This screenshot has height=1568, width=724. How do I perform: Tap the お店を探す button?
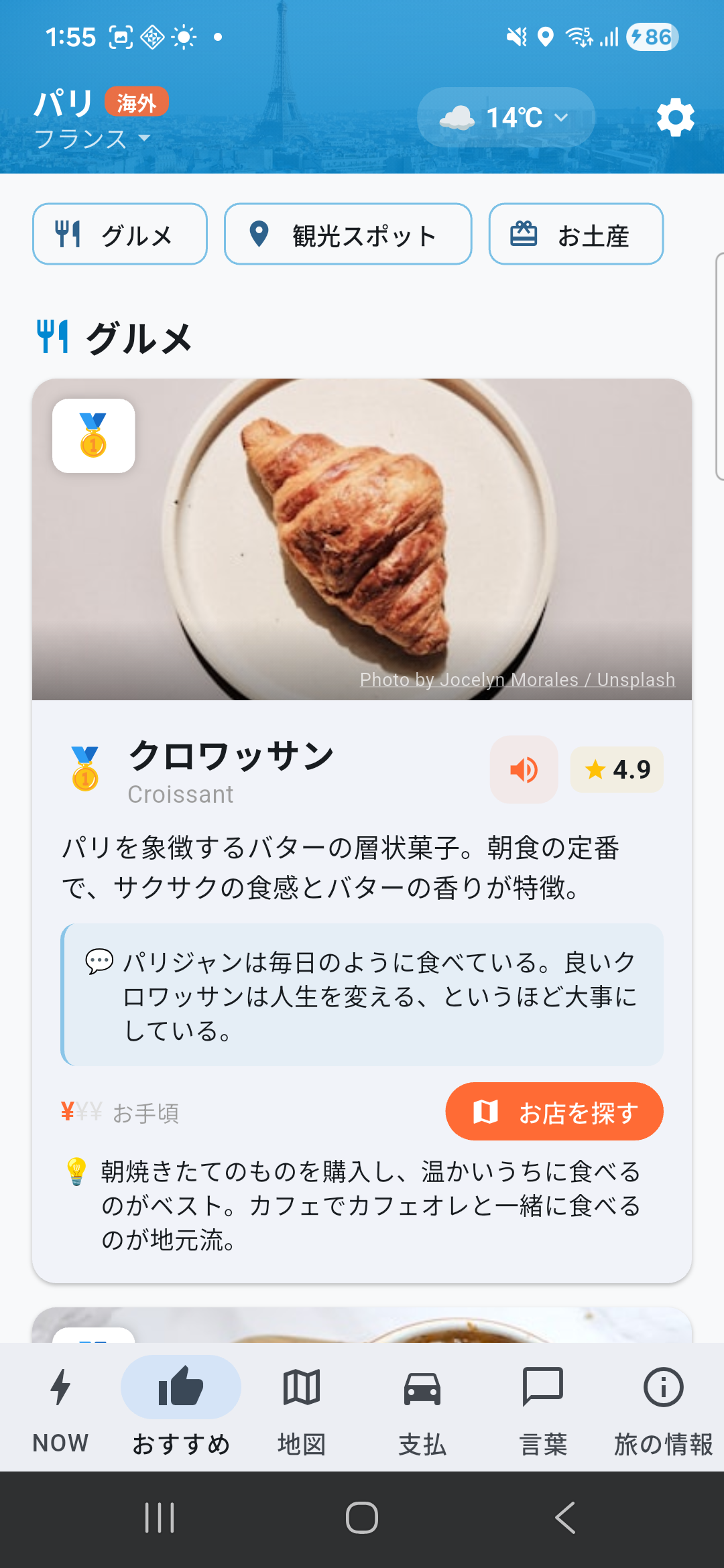(x=554, y=1110)
